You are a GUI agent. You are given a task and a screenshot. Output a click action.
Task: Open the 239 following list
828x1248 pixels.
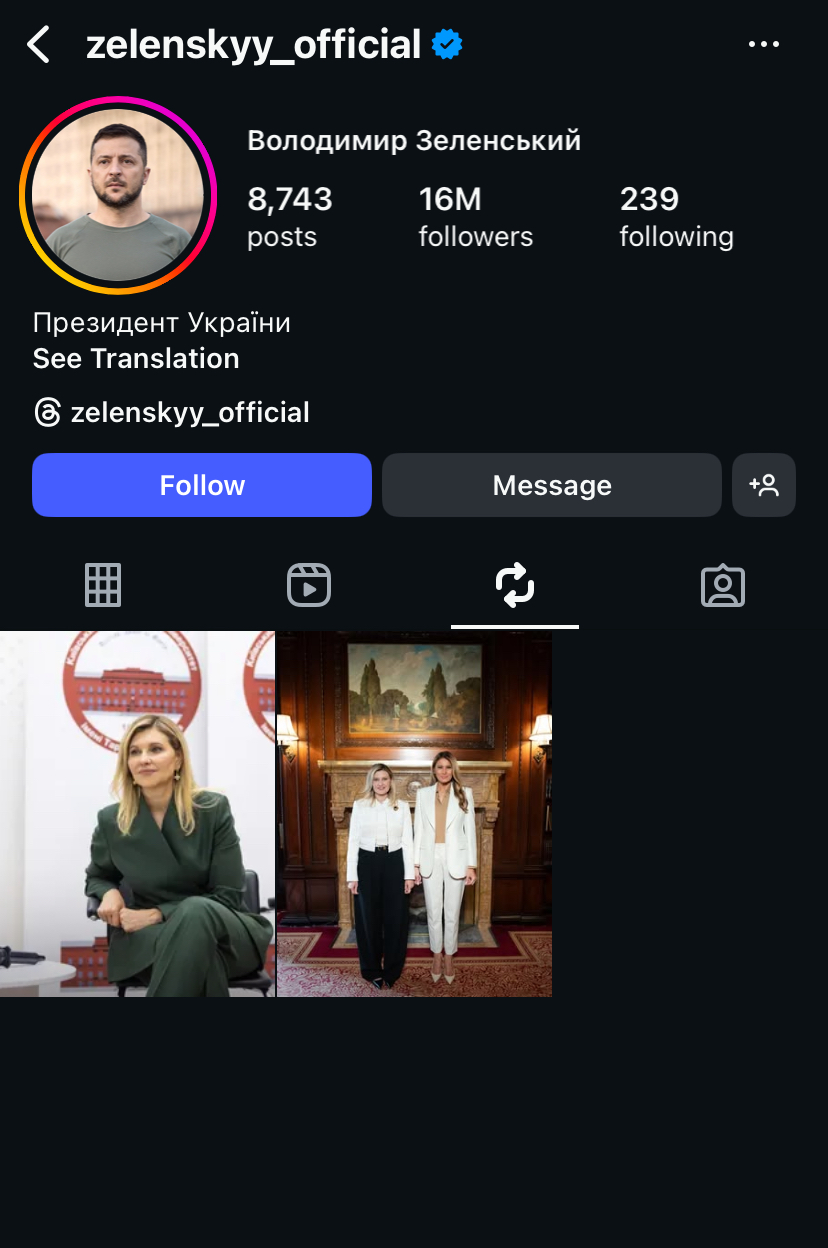(x=676, y=216)
